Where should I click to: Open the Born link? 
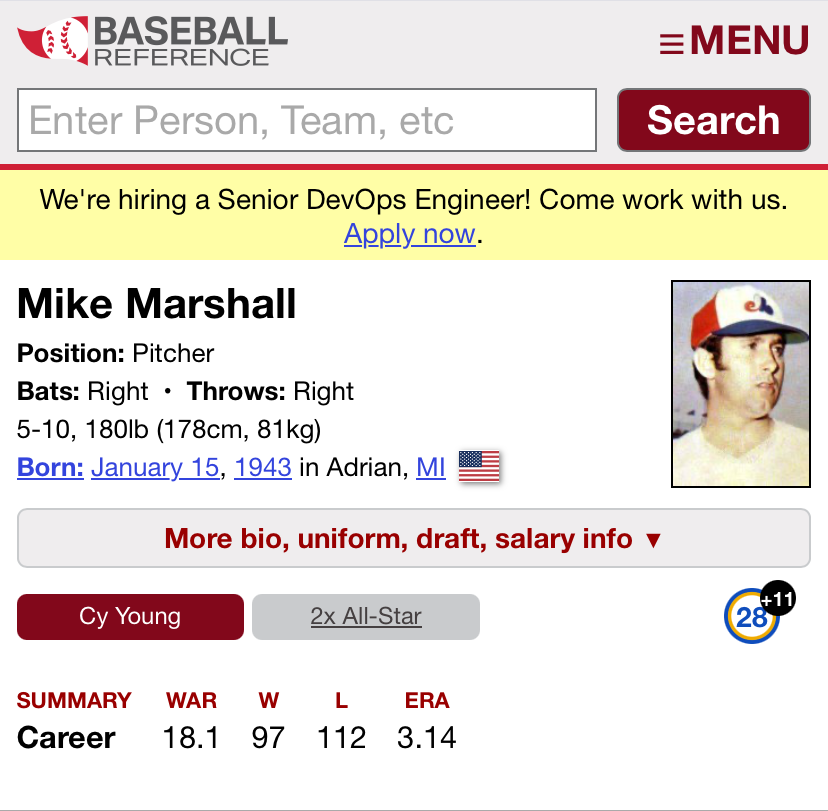[50, 467]
